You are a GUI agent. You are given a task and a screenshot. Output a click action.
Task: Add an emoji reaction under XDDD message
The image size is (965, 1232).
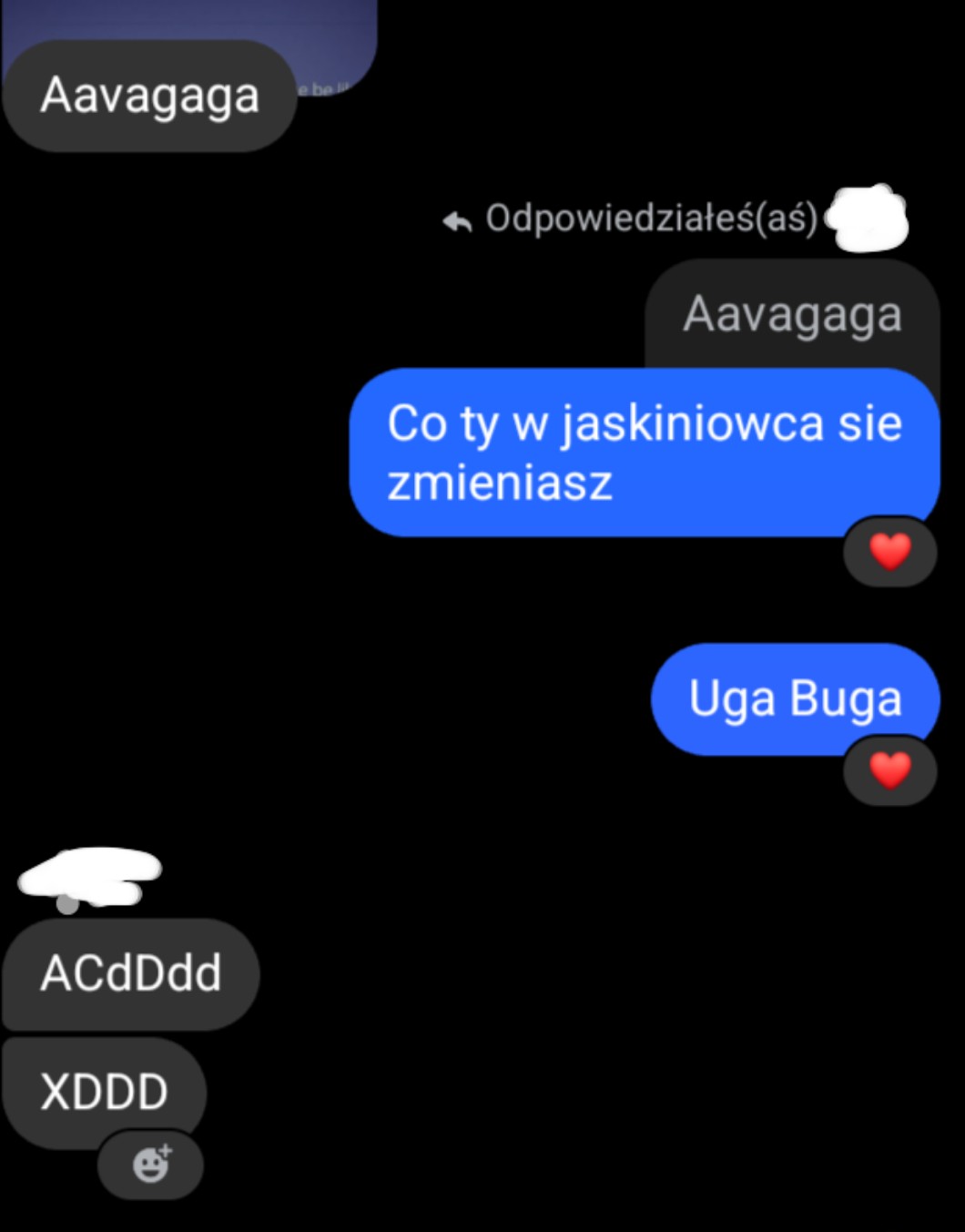click(150, 1165)
